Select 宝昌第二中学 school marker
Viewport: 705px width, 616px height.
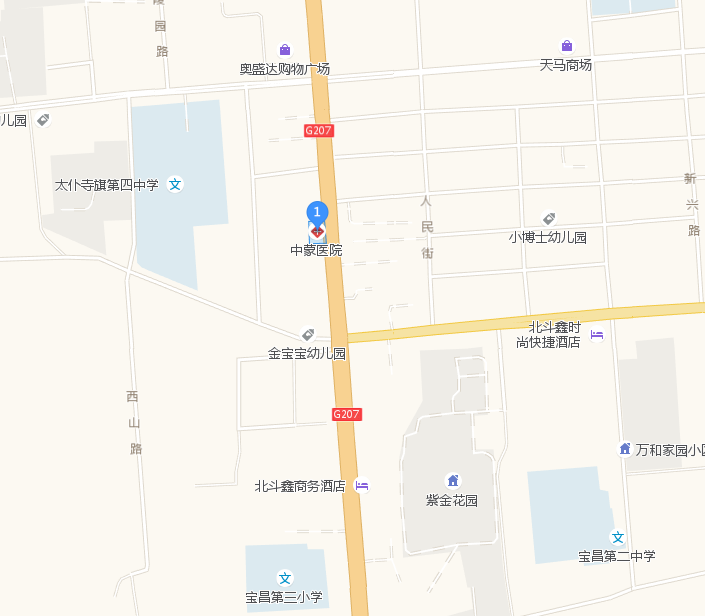617,537
